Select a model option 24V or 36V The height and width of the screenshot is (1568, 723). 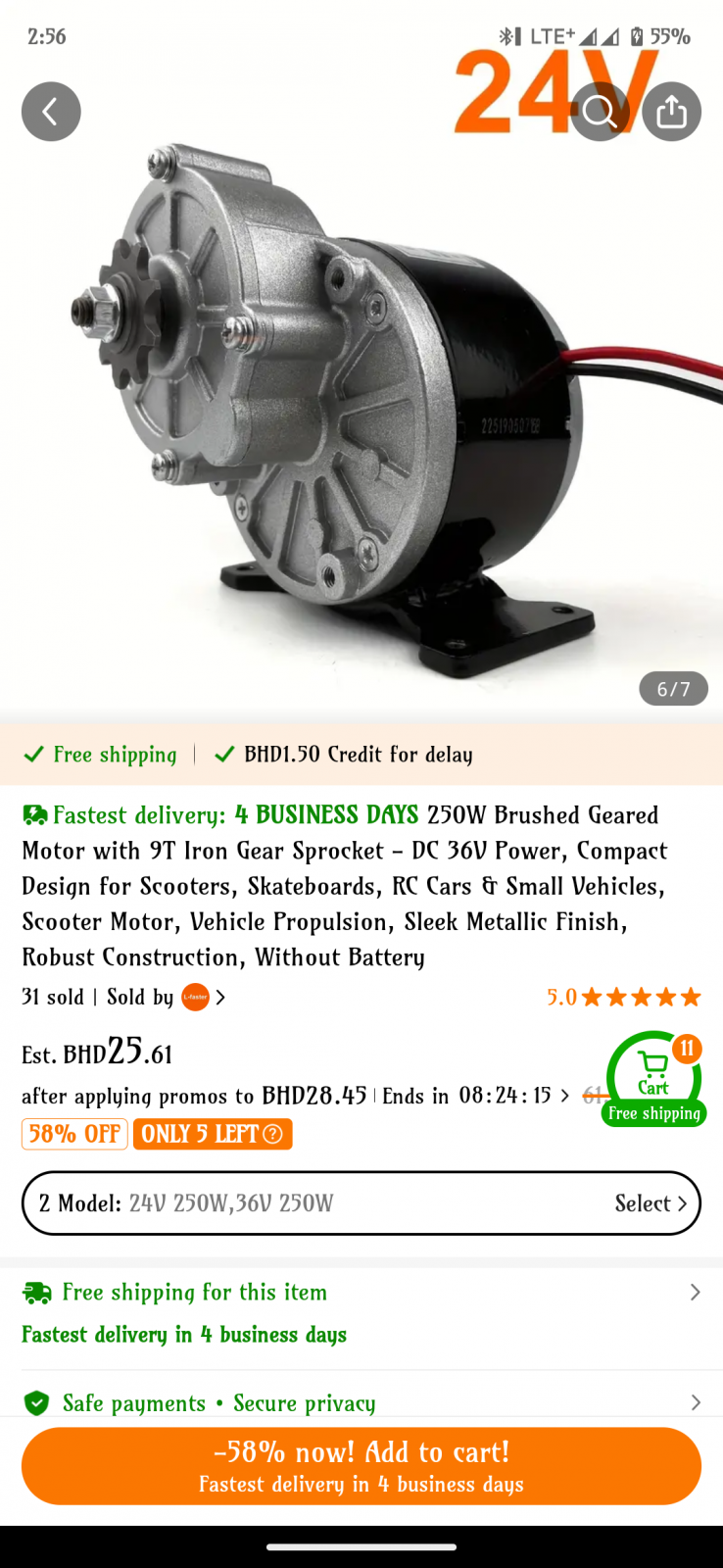[361, 1203]
